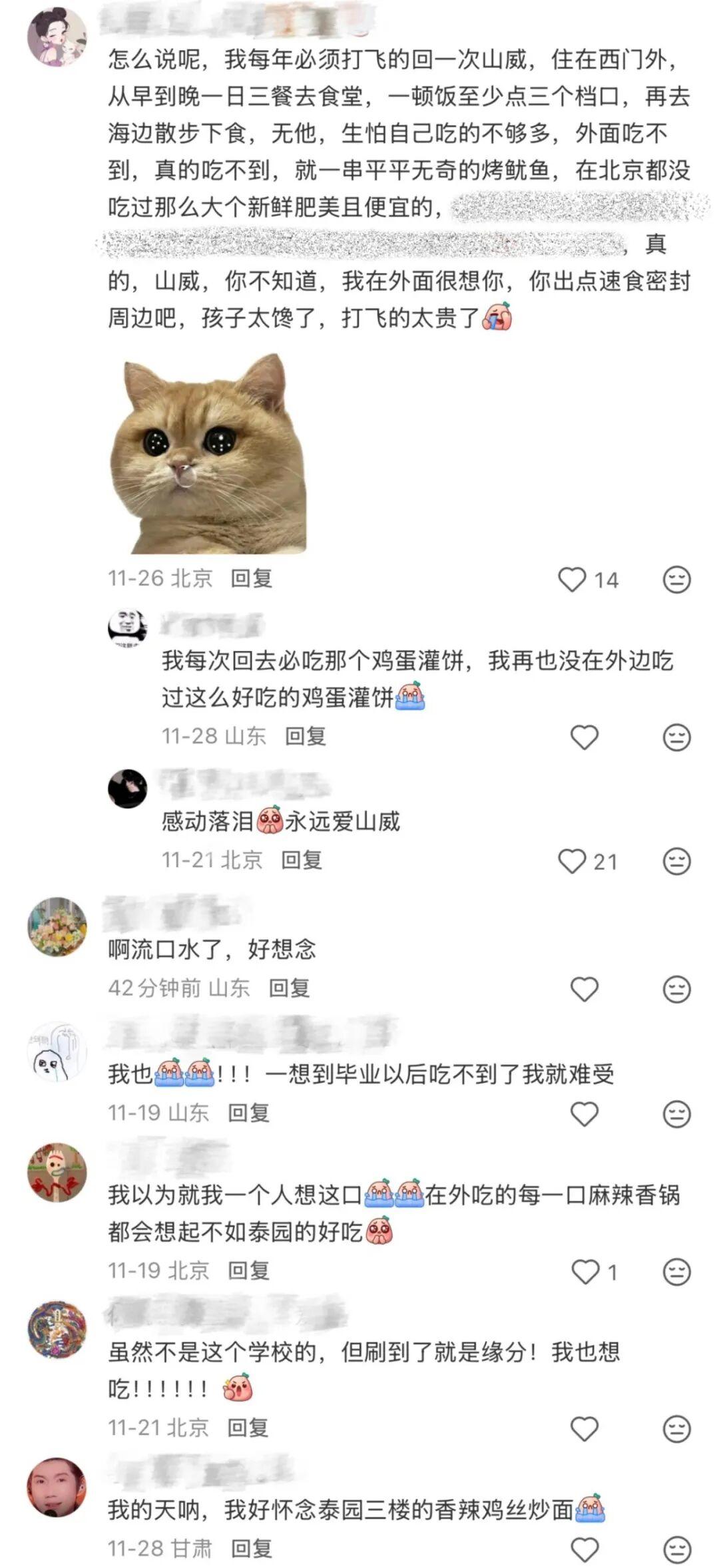Reply to the 虽然不是这个学校的 comment

tap(248, 1428)
